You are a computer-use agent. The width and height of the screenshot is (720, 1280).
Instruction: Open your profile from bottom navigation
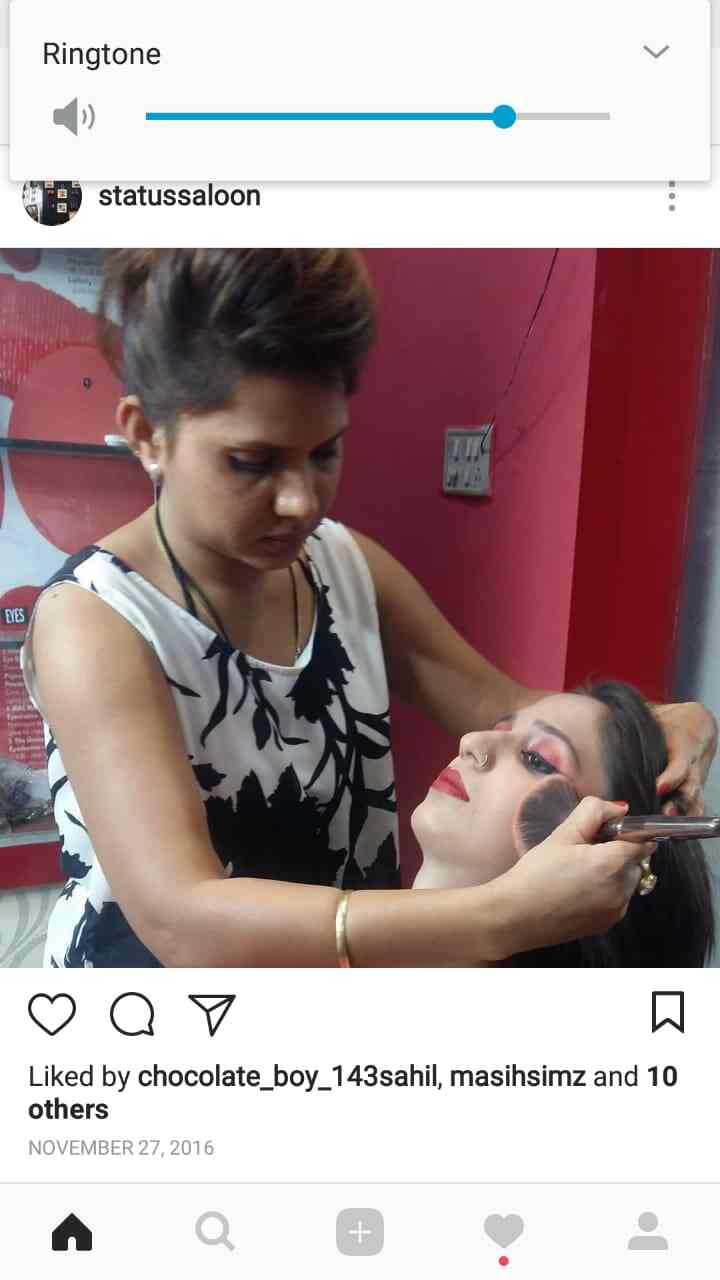(648, 1232)
